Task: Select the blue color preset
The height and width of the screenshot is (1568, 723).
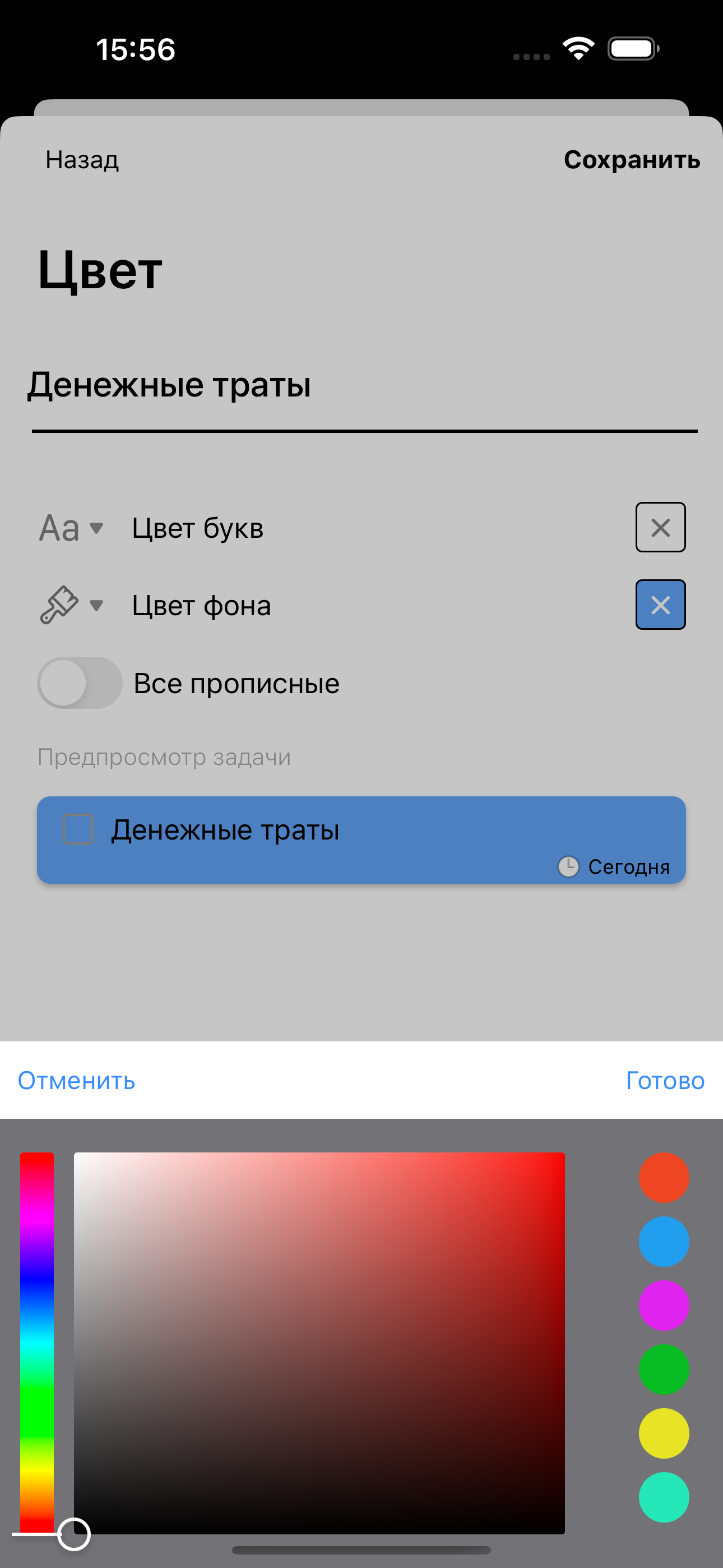Action: (x=664, y=1241)
